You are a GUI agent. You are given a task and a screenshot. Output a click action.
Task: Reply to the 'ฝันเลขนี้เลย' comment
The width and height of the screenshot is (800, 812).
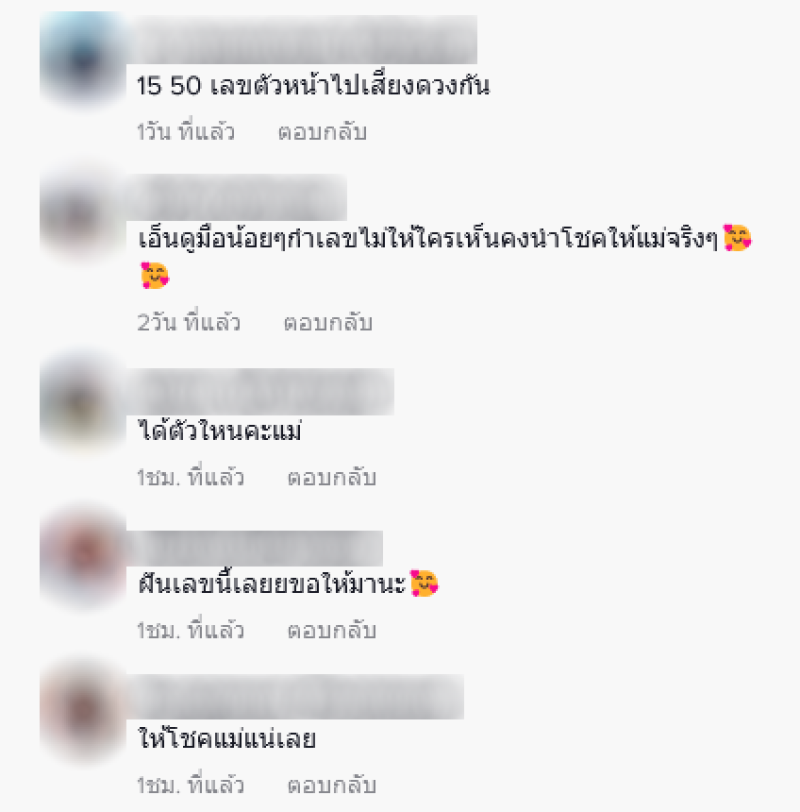(331, 632)
